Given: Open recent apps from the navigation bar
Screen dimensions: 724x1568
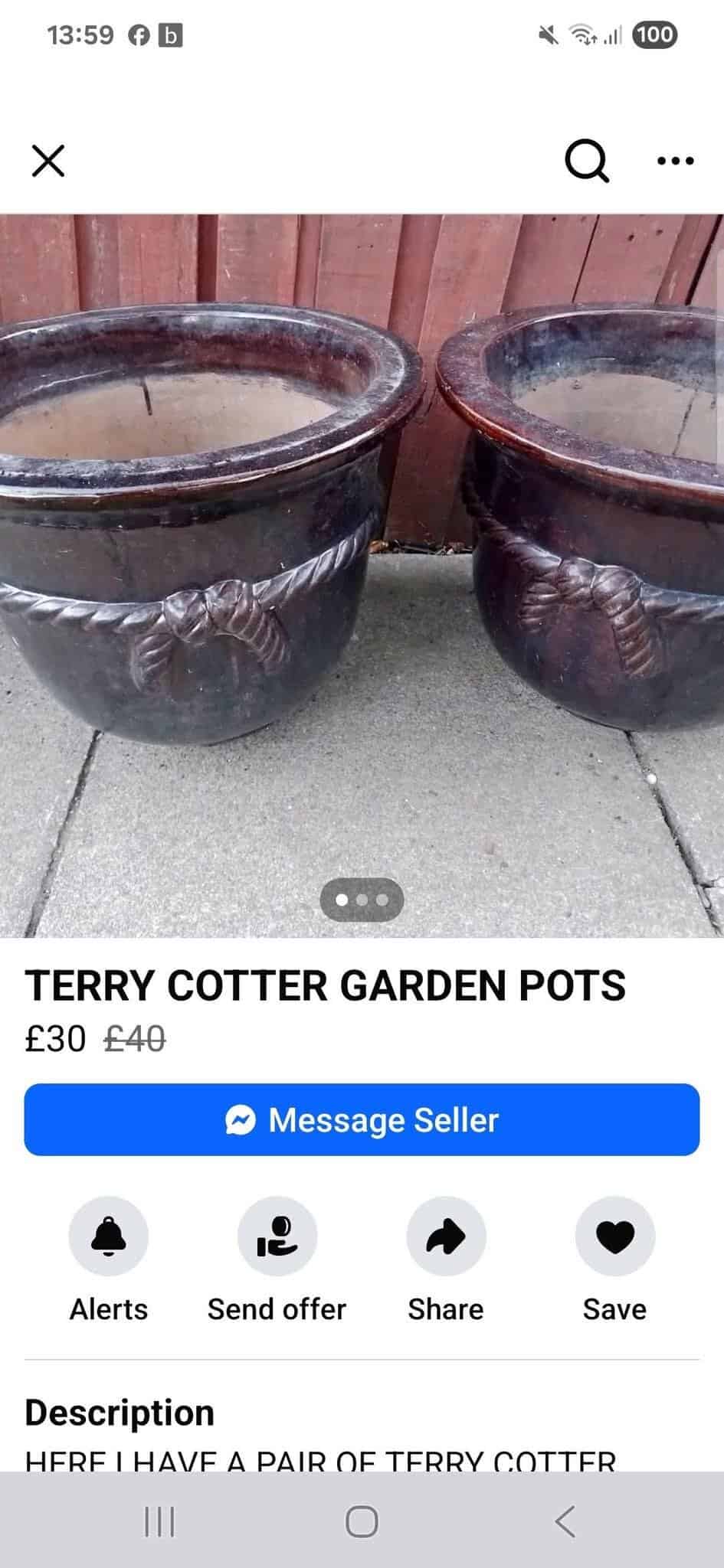Looking at the screenshot, I should point(160,1521).
